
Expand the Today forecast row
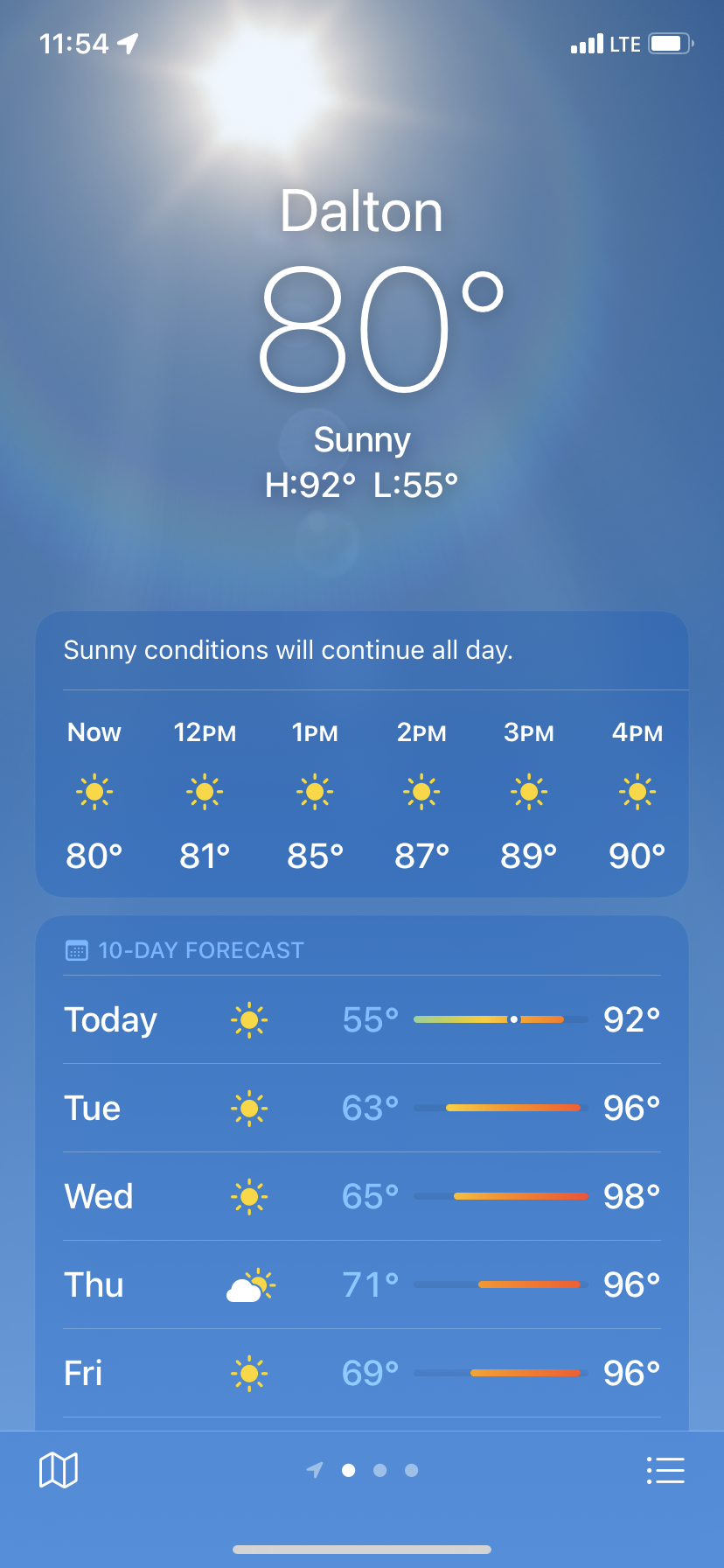click(361, 1018)
